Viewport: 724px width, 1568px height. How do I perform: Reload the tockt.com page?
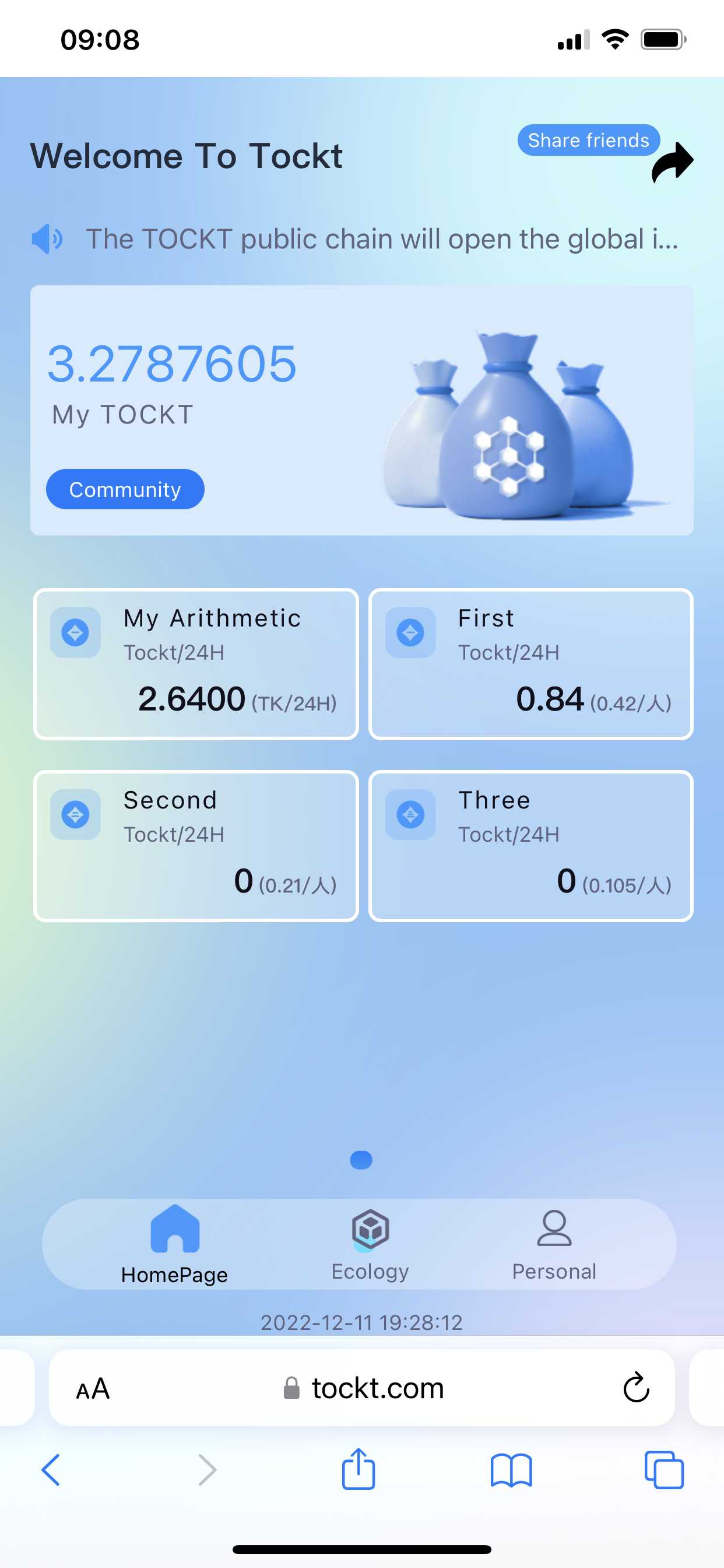click(x=636, y=1388)
